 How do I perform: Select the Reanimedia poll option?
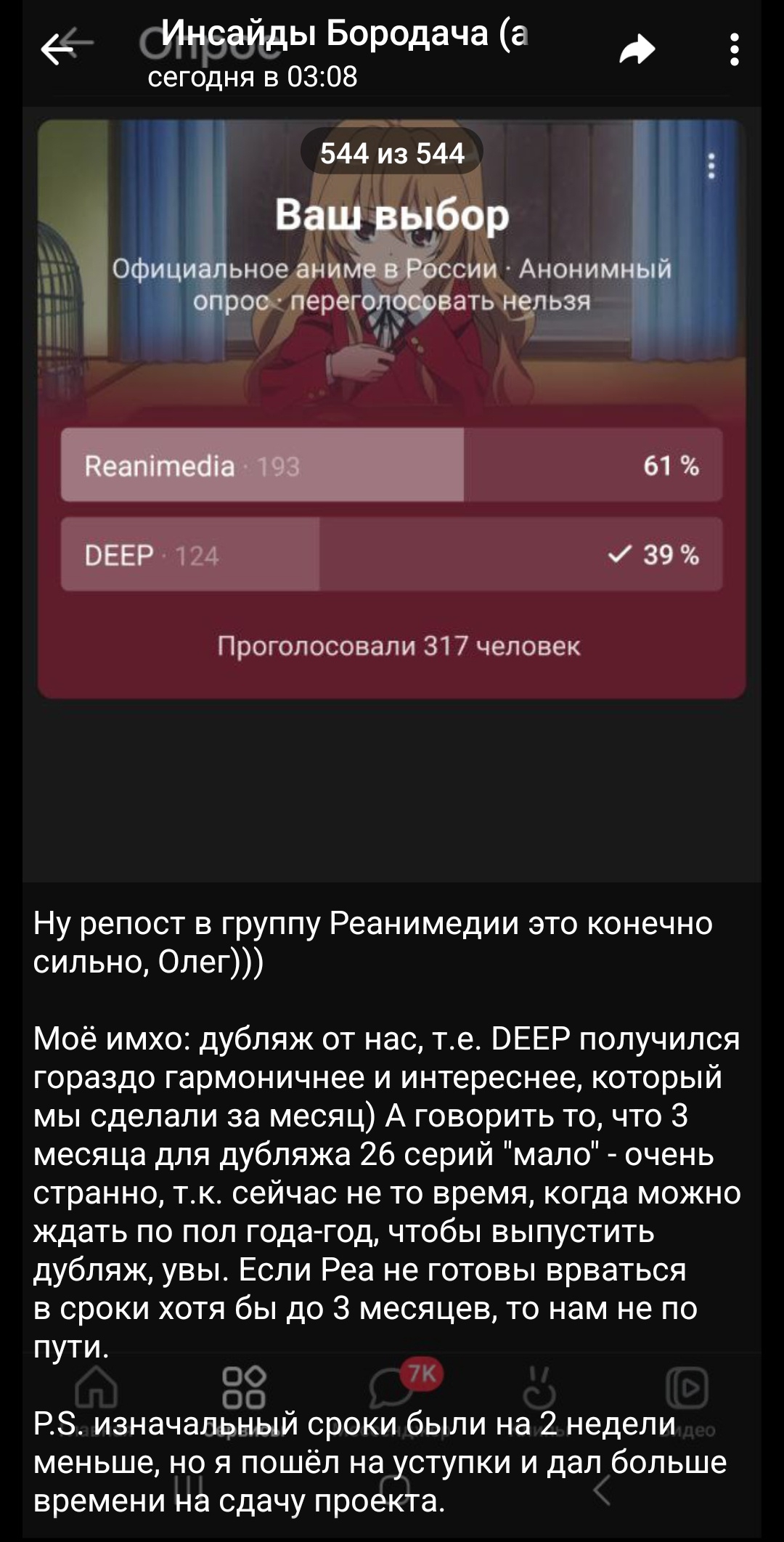pos(392,465)
